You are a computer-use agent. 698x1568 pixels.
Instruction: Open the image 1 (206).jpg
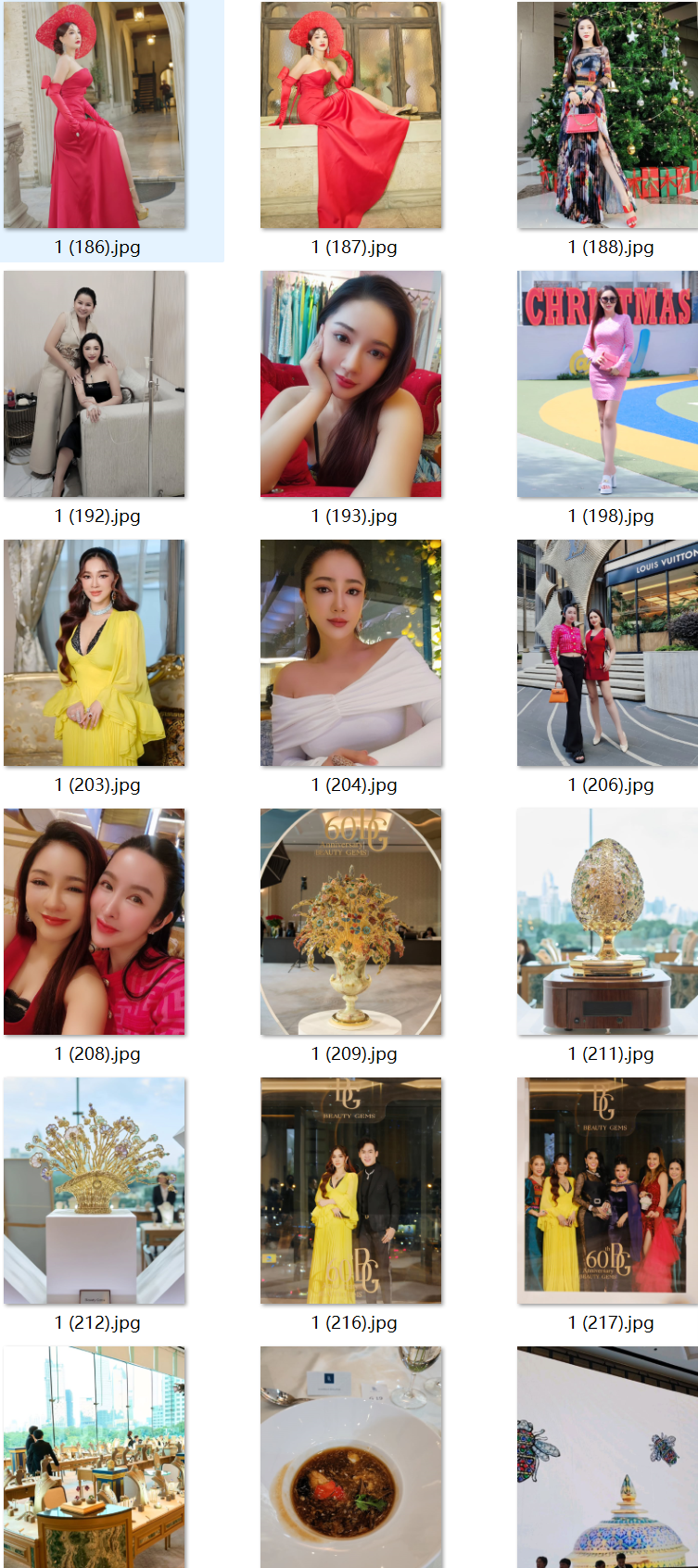[x=607, y=653]
